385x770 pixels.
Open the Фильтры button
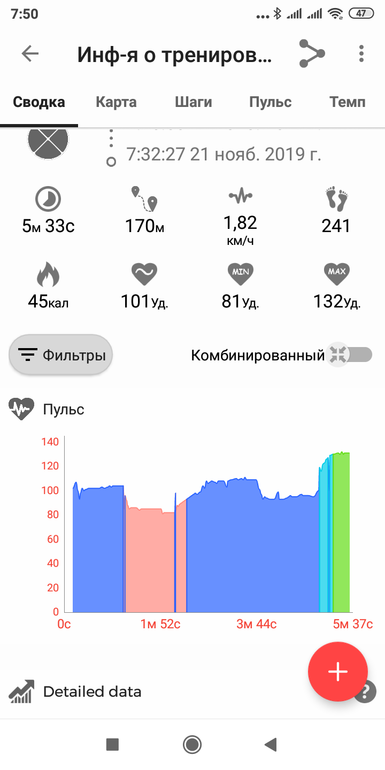point(61,355)
